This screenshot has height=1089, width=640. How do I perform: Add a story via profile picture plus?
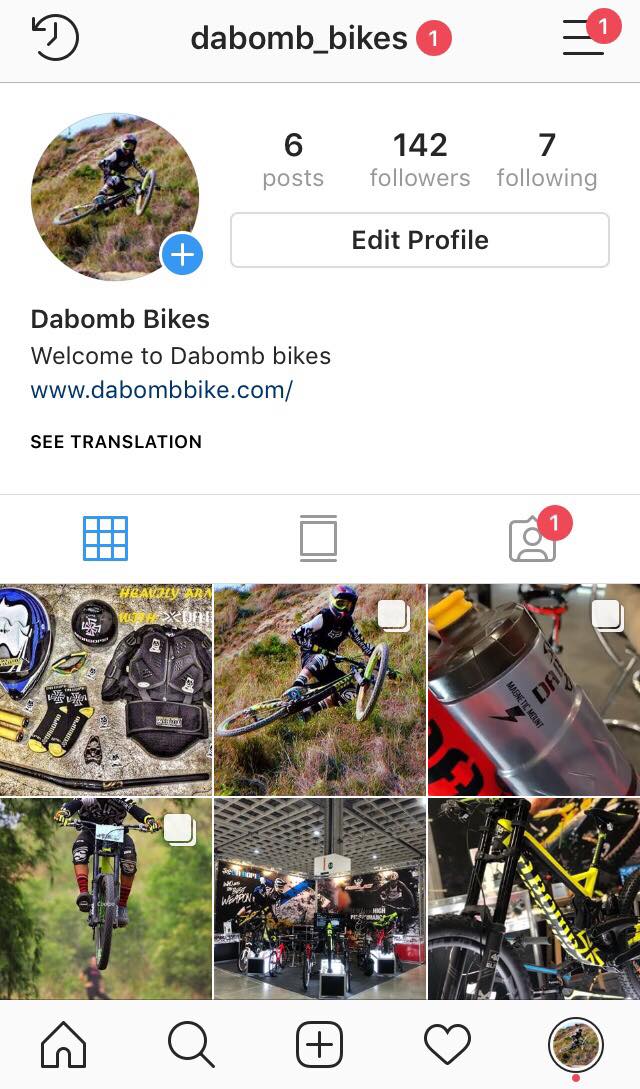click(182, 255)
